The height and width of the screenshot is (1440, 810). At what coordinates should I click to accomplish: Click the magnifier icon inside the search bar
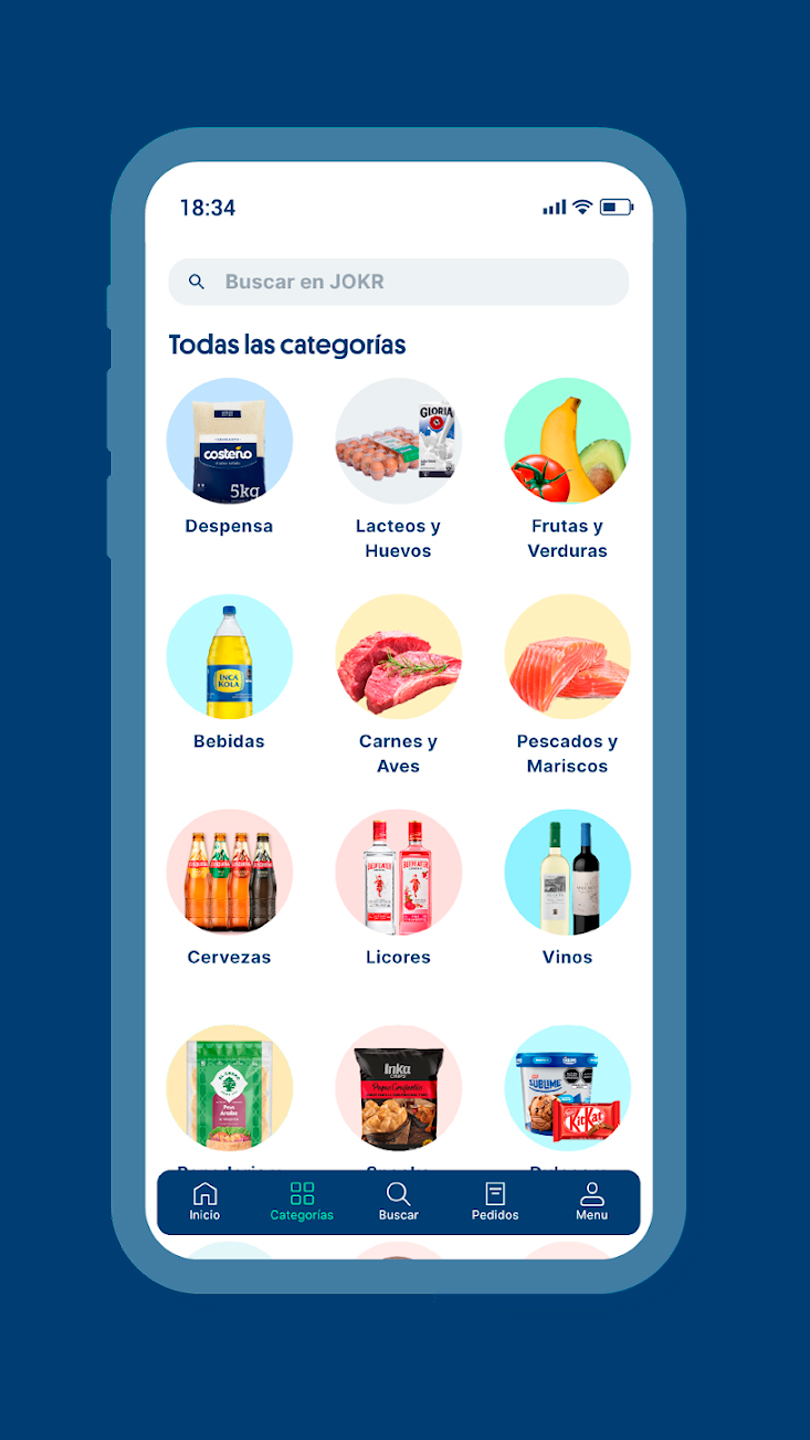[x=196, y=281]
